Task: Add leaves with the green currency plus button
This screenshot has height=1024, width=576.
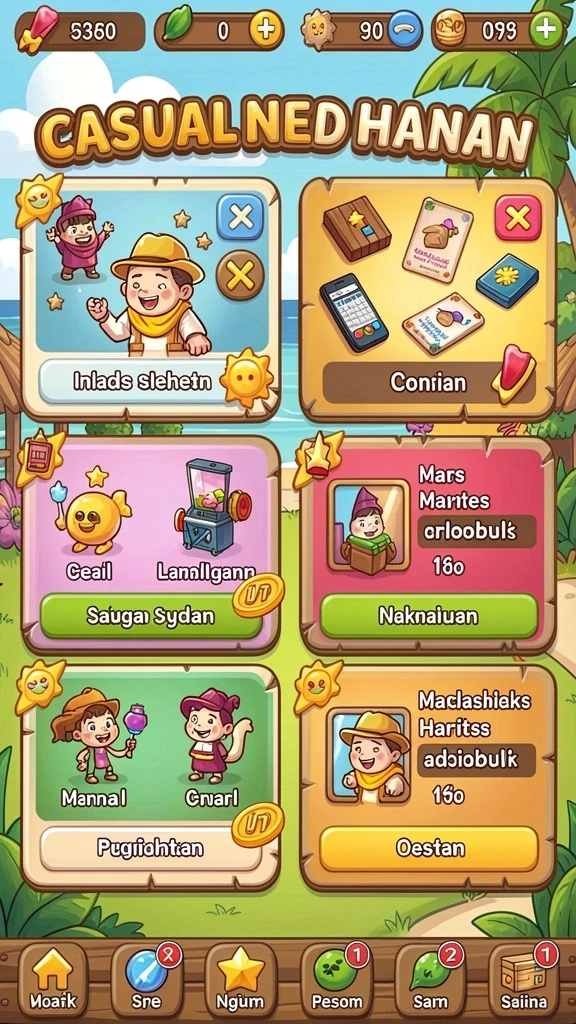Action: tap(266, 30)
